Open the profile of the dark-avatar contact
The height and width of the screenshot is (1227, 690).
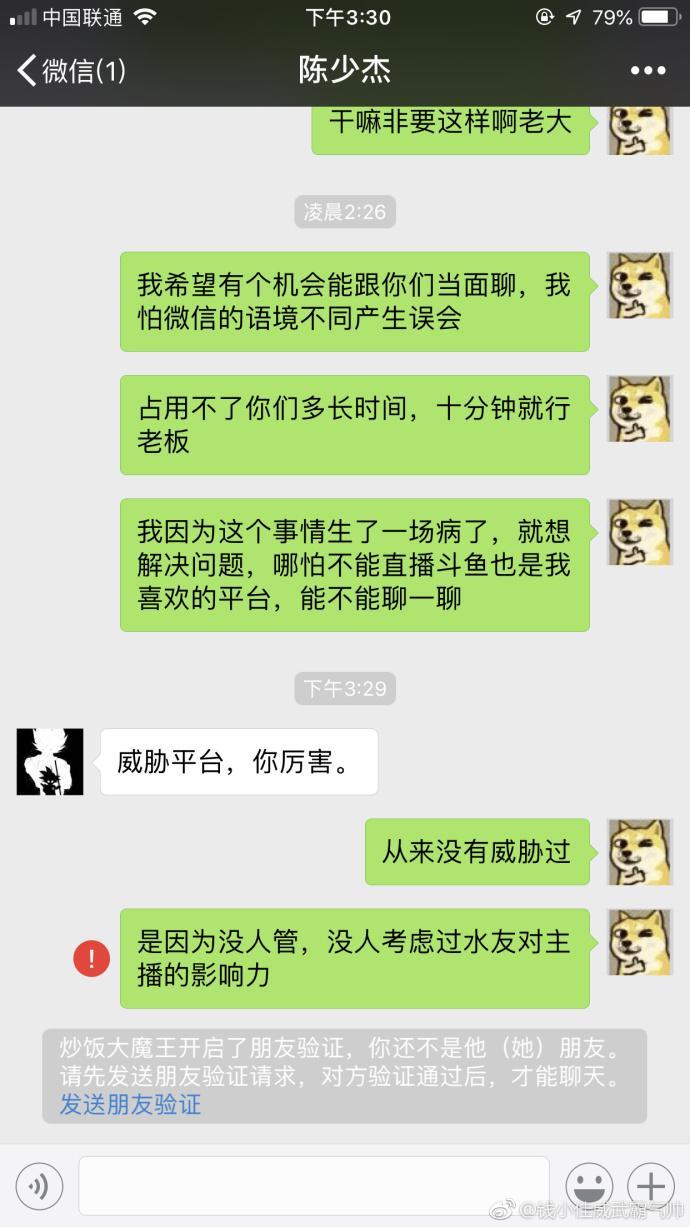pos(50,762)
